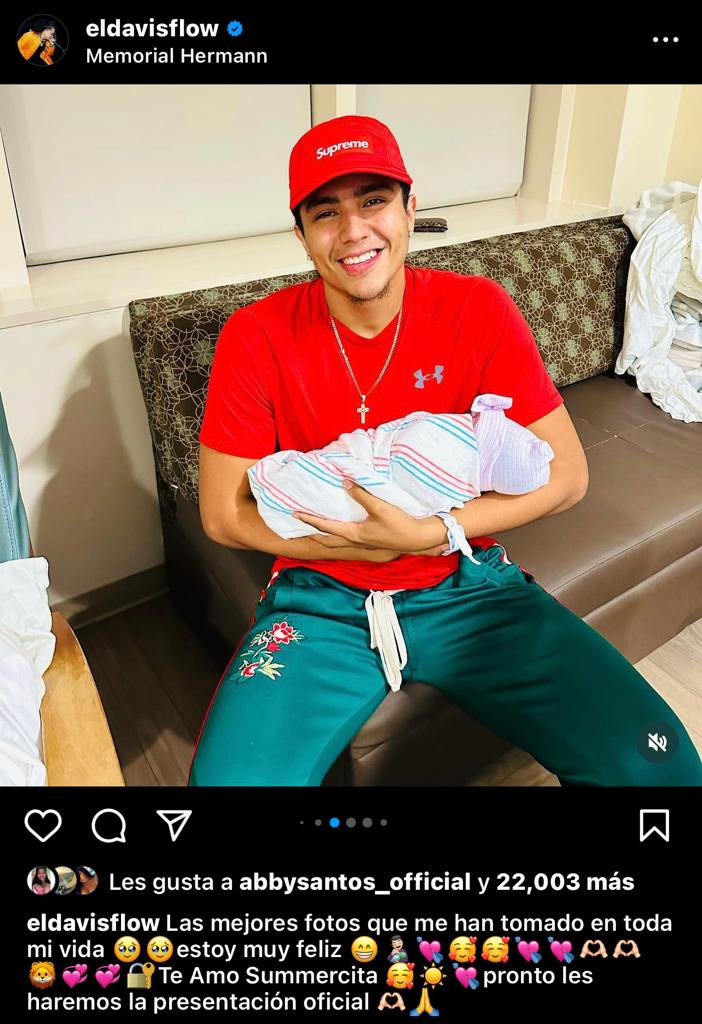Open eldavisflow's profile picture
This screenshot has width=702, height=1024.
click(x=42, y=41)
